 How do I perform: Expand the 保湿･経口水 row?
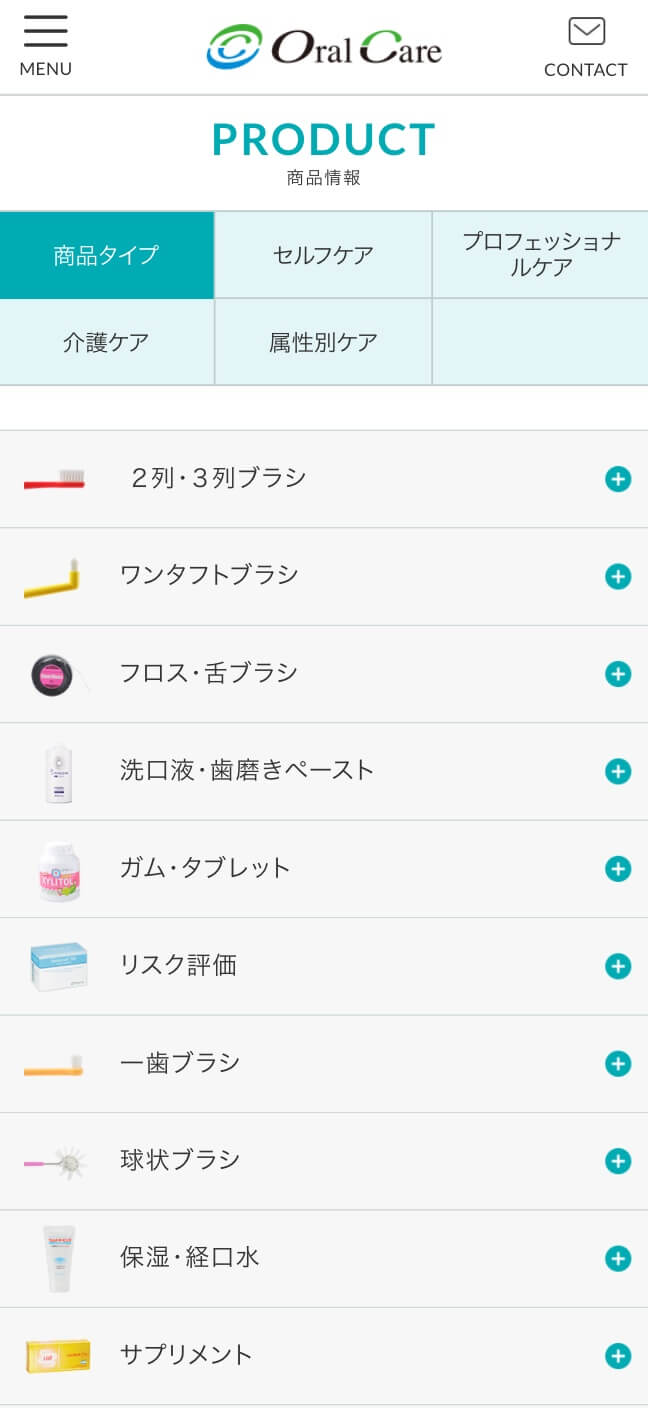click(x=324, y=1258)
